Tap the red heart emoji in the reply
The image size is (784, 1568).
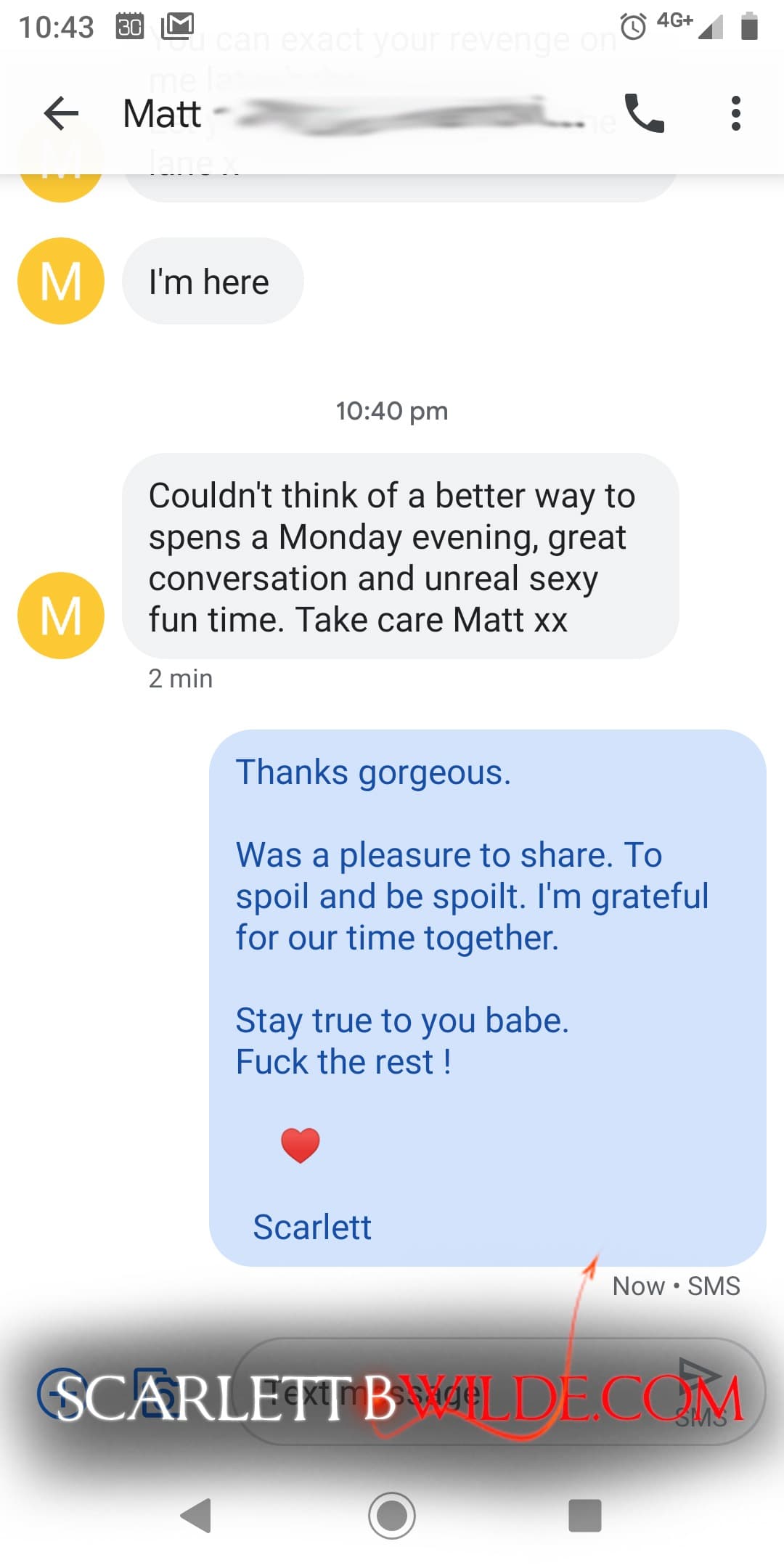301,1143
